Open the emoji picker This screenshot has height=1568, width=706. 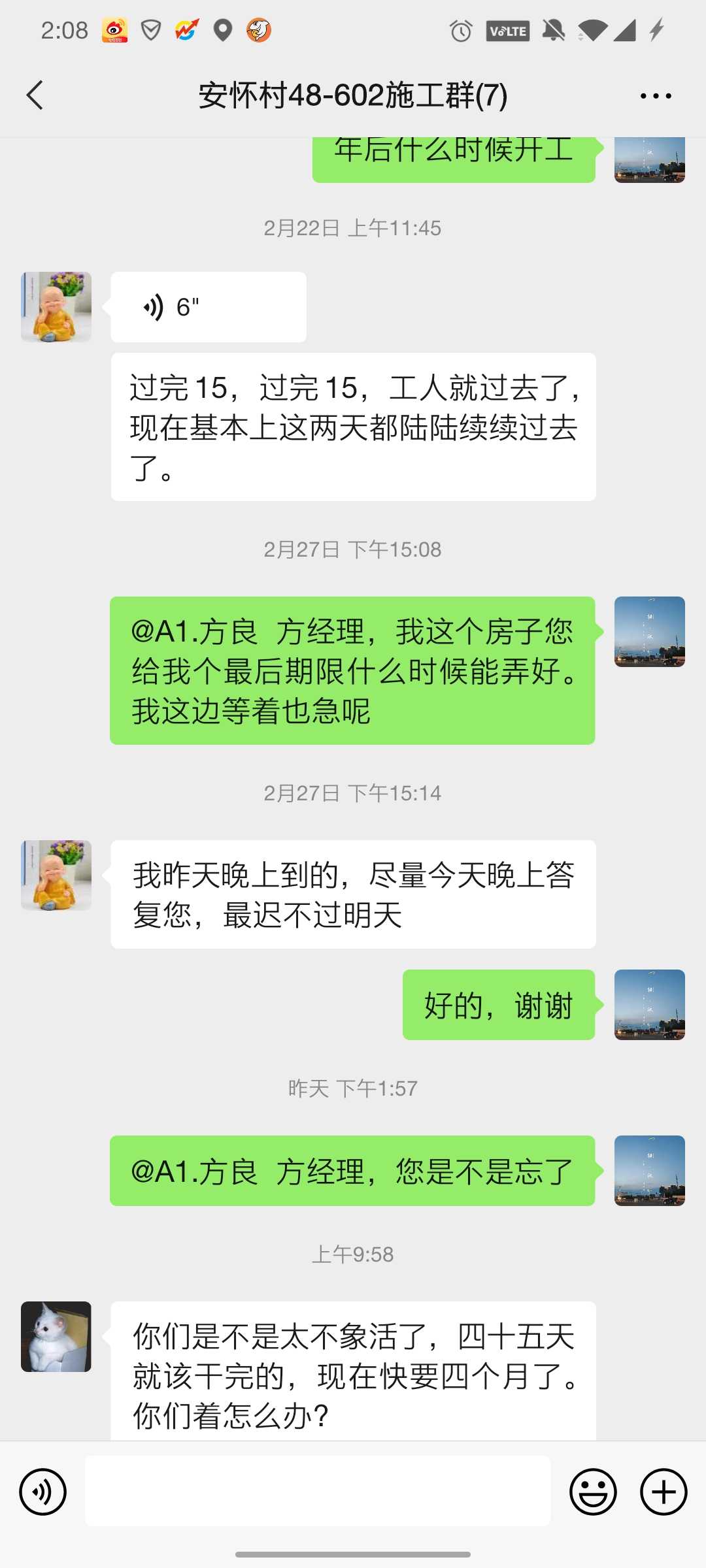click(x=593, y=1492)
